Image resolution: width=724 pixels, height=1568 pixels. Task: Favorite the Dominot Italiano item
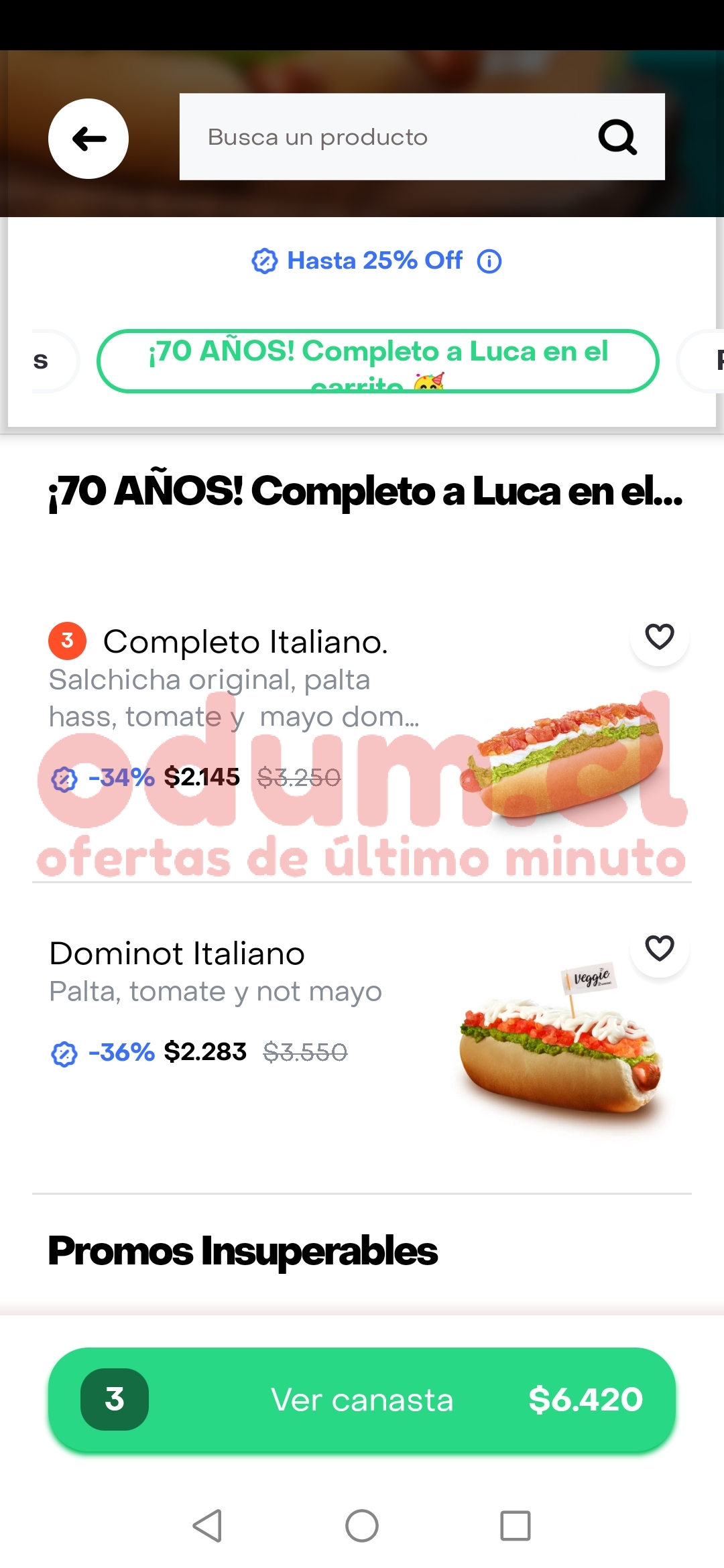[x=659, y=948]
